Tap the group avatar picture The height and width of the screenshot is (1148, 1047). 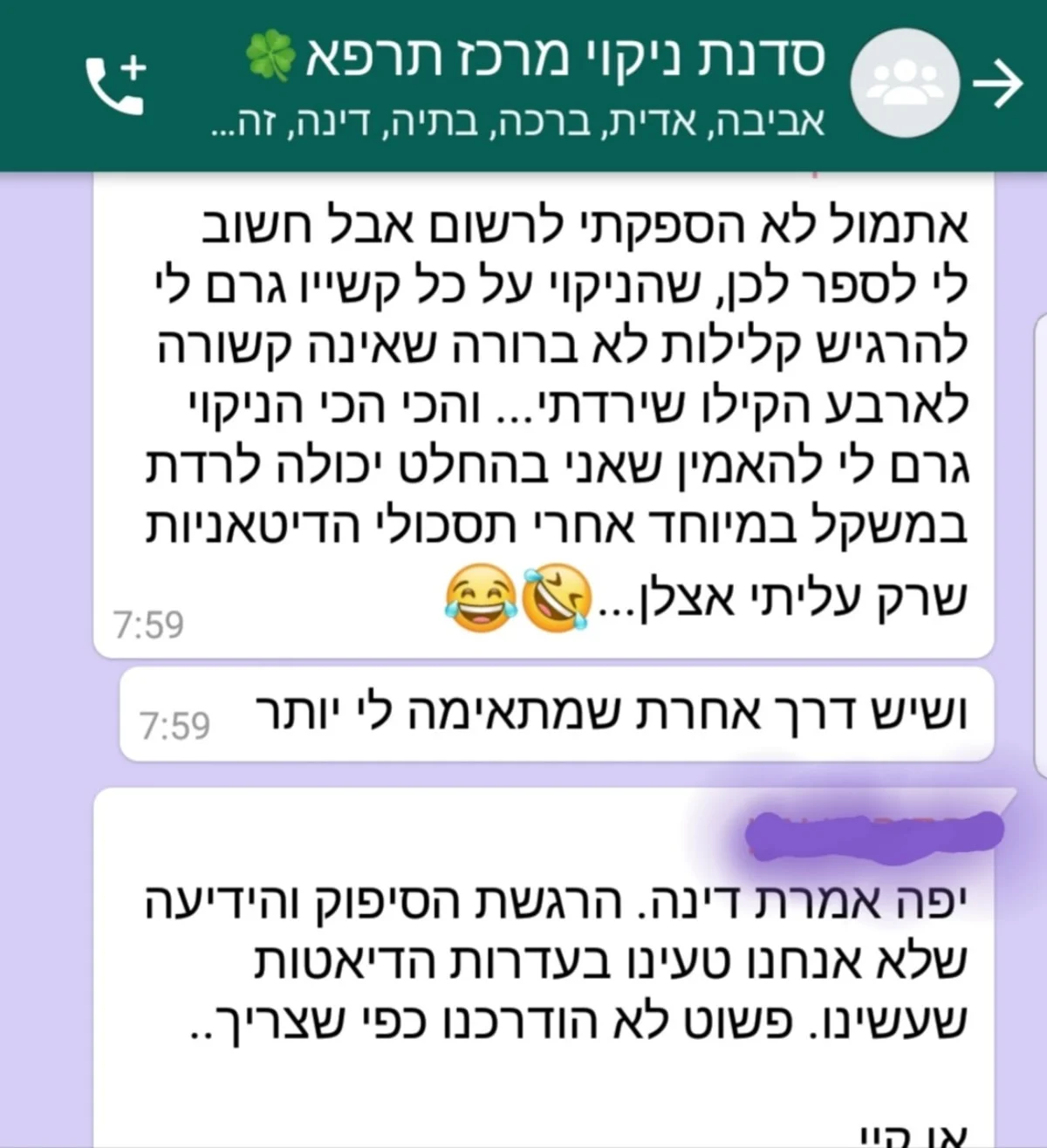pos(905,86)
